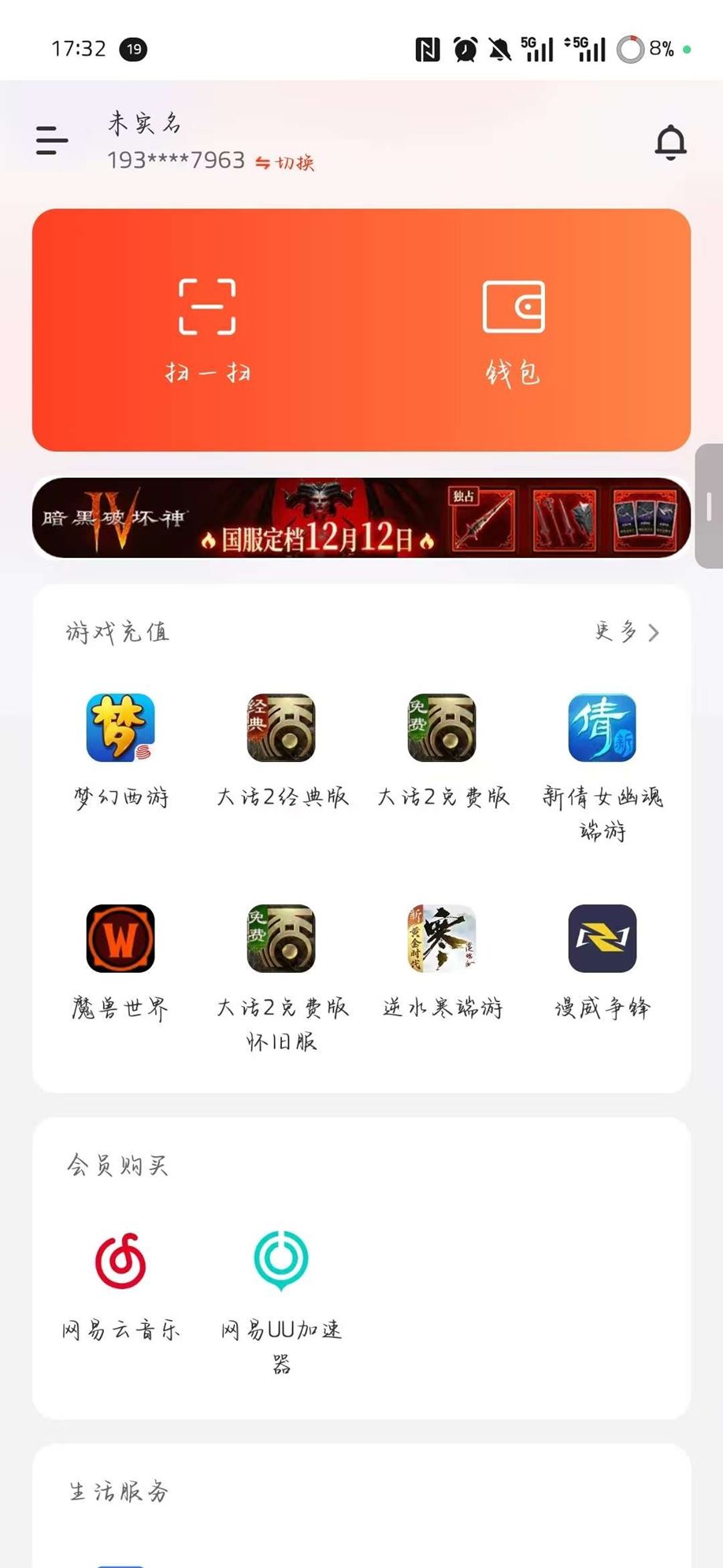View 更多 game recharge options

pos(627,632)
